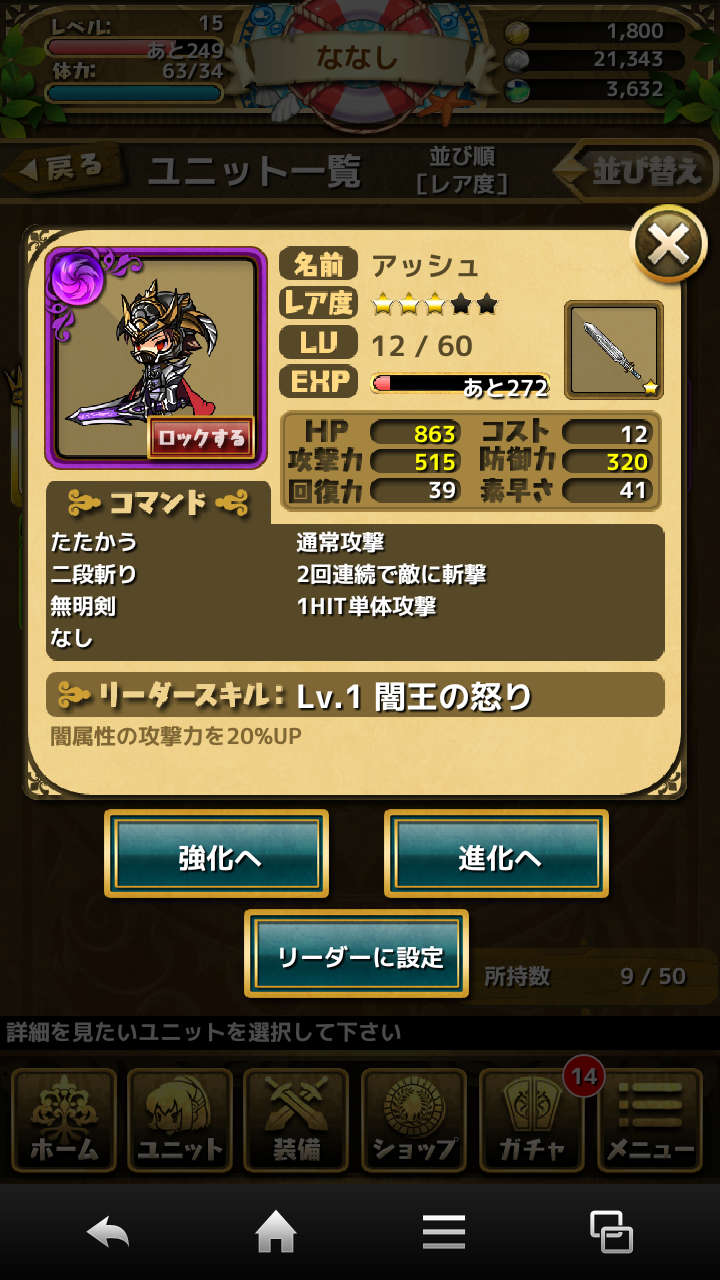Open the equipped sword item
The height and width of the screenshot is (1280, 720).
click(x=613, y=350)
